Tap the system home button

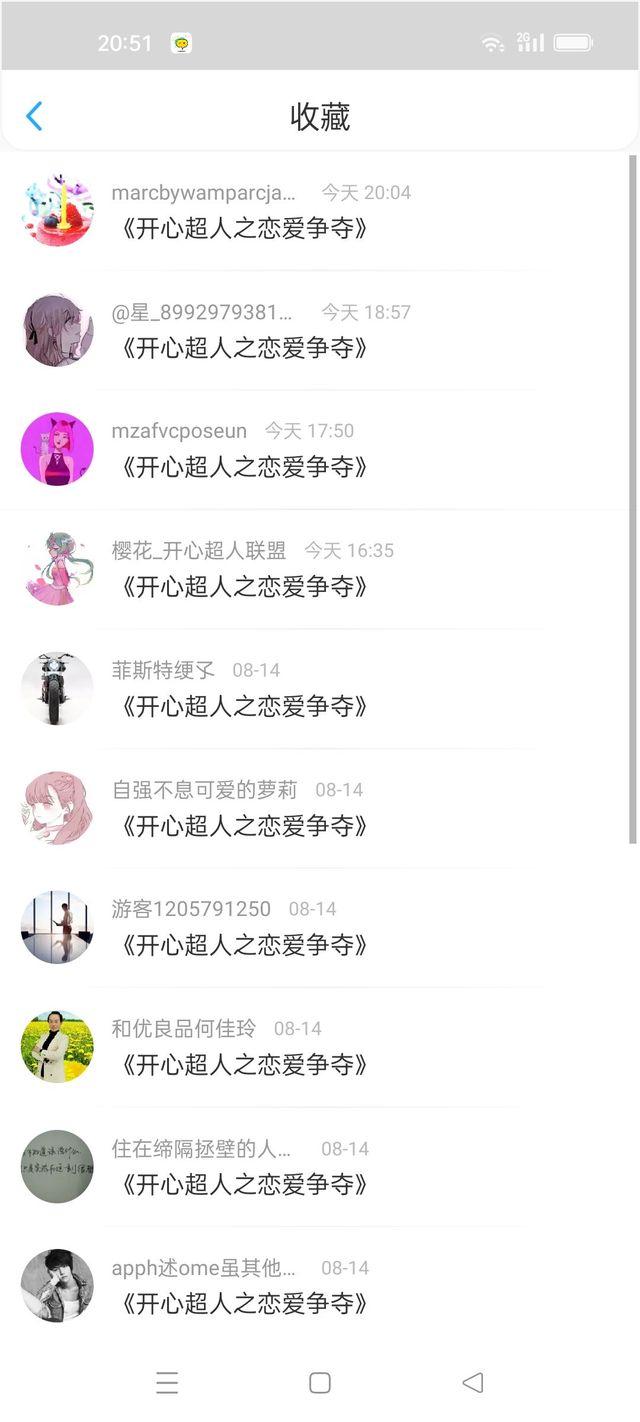(320, 1383)
